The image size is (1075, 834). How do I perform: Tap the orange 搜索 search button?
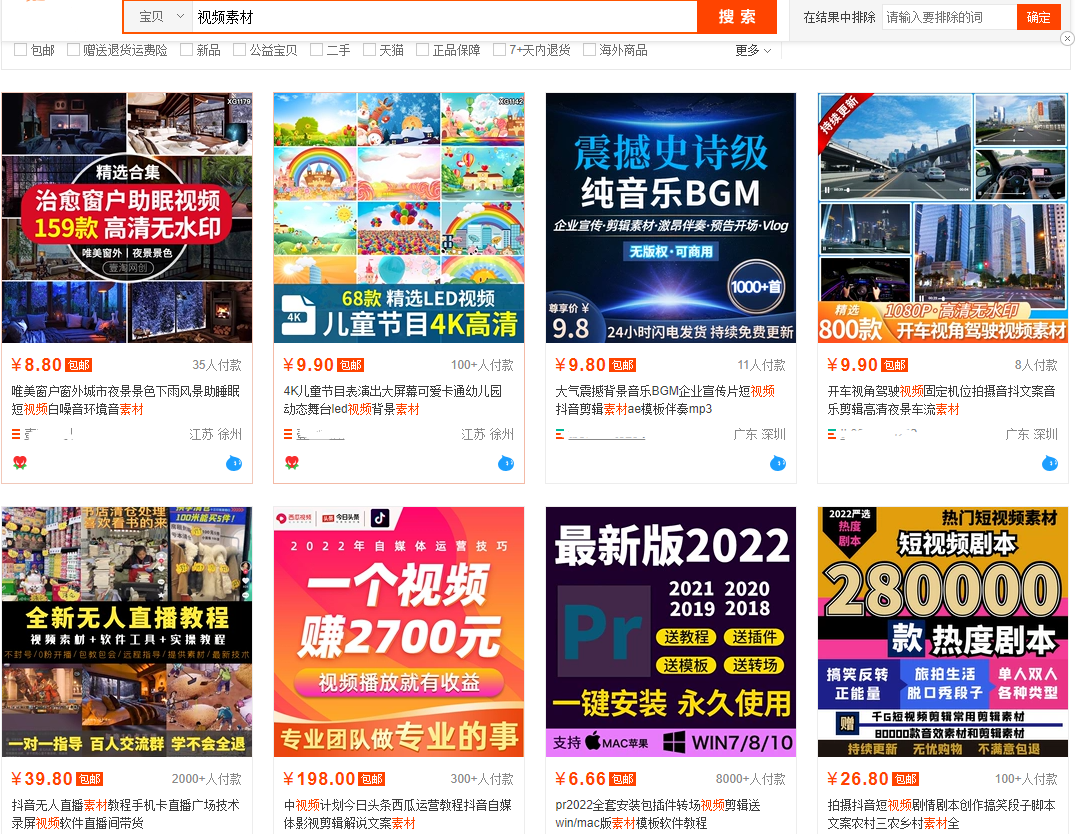pyautogui.click(x=736, y=16)
